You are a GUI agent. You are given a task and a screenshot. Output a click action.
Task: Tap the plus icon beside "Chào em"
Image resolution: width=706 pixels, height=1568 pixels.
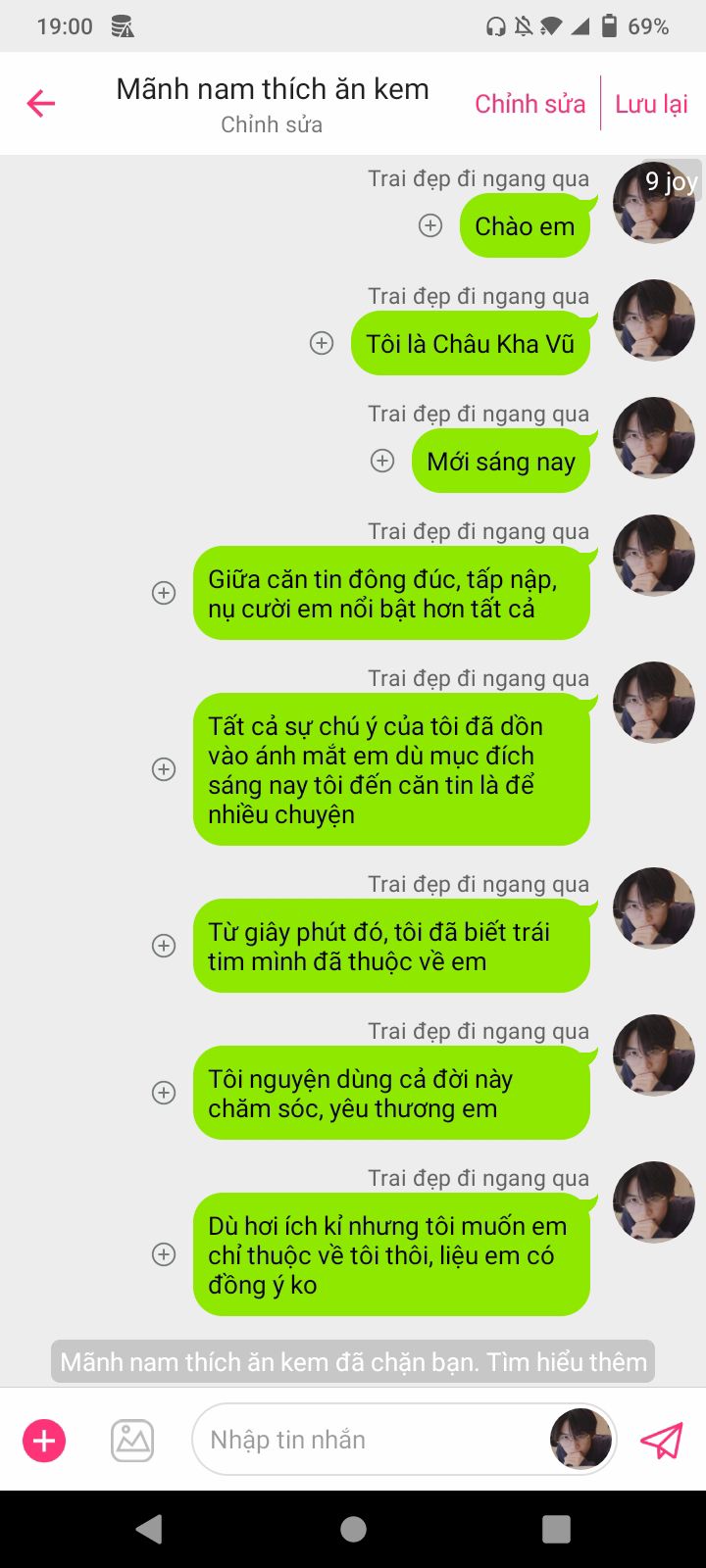point(430,226)
